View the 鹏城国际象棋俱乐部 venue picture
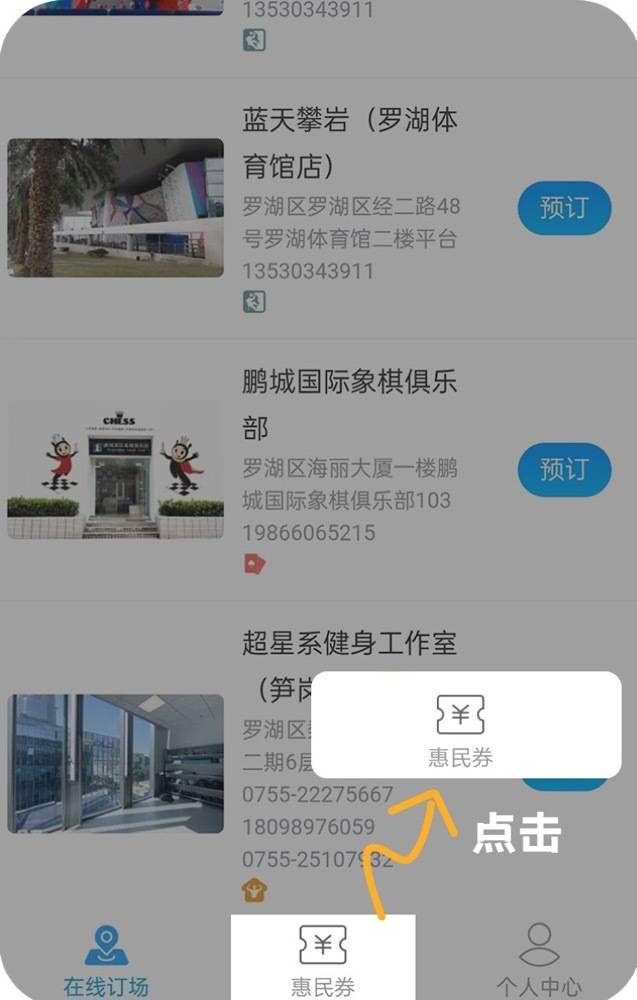The width and height of the screenshot is (637, 1000). click(x=115, y=471)
